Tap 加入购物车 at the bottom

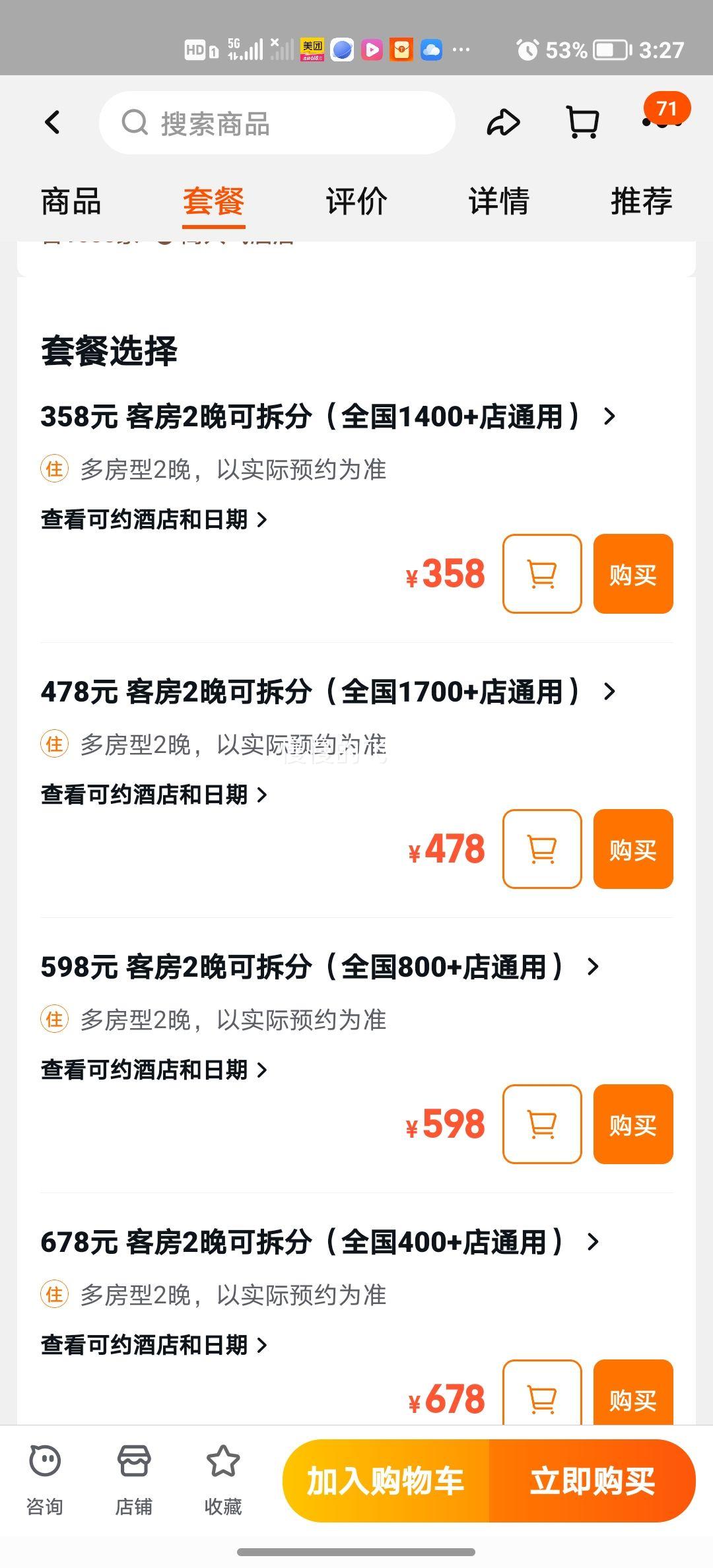(x=386, y=1481)
